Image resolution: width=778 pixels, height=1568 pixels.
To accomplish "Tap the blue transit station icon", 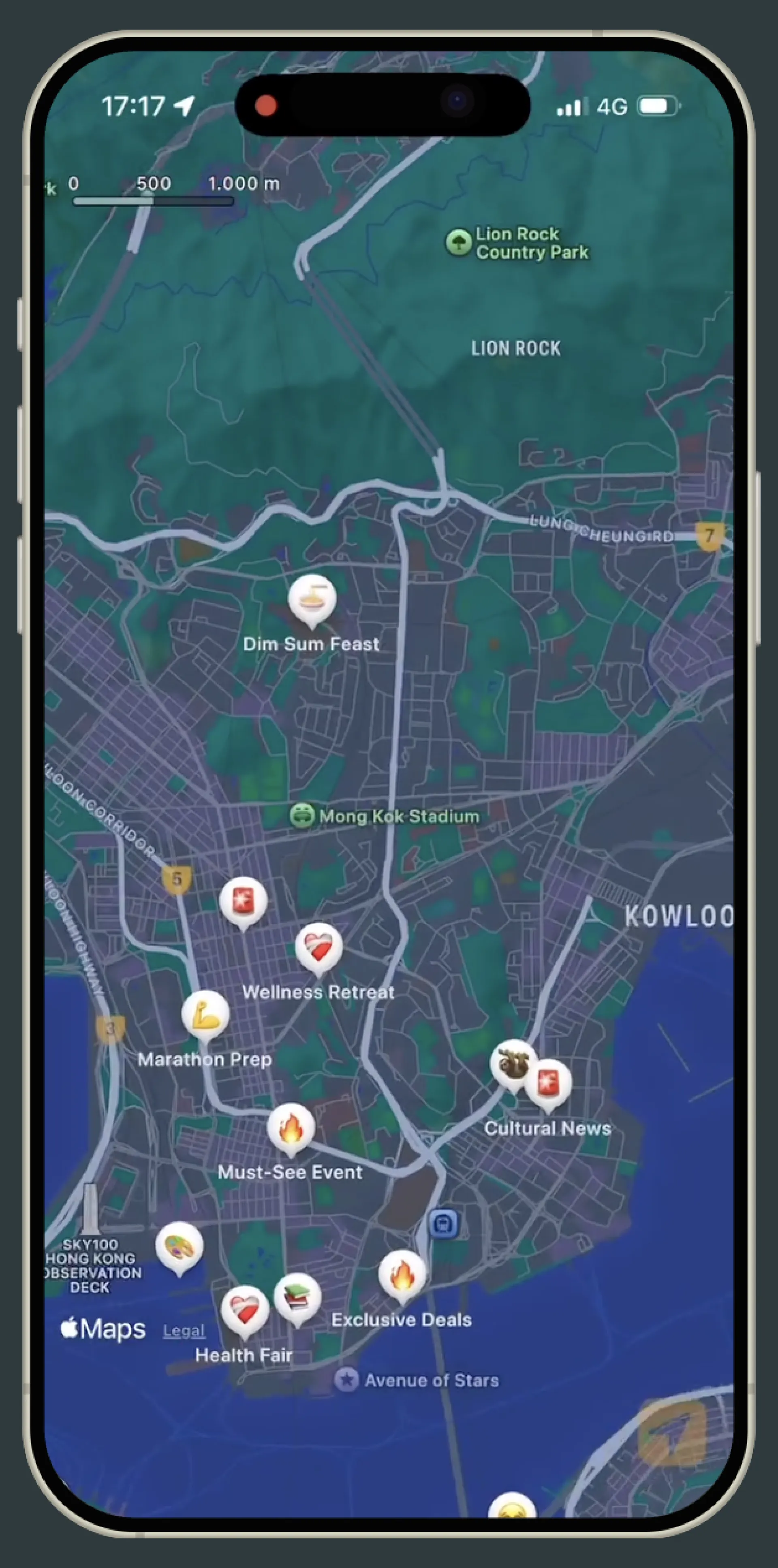I will pyautogui.click(x=442, y=1223).
